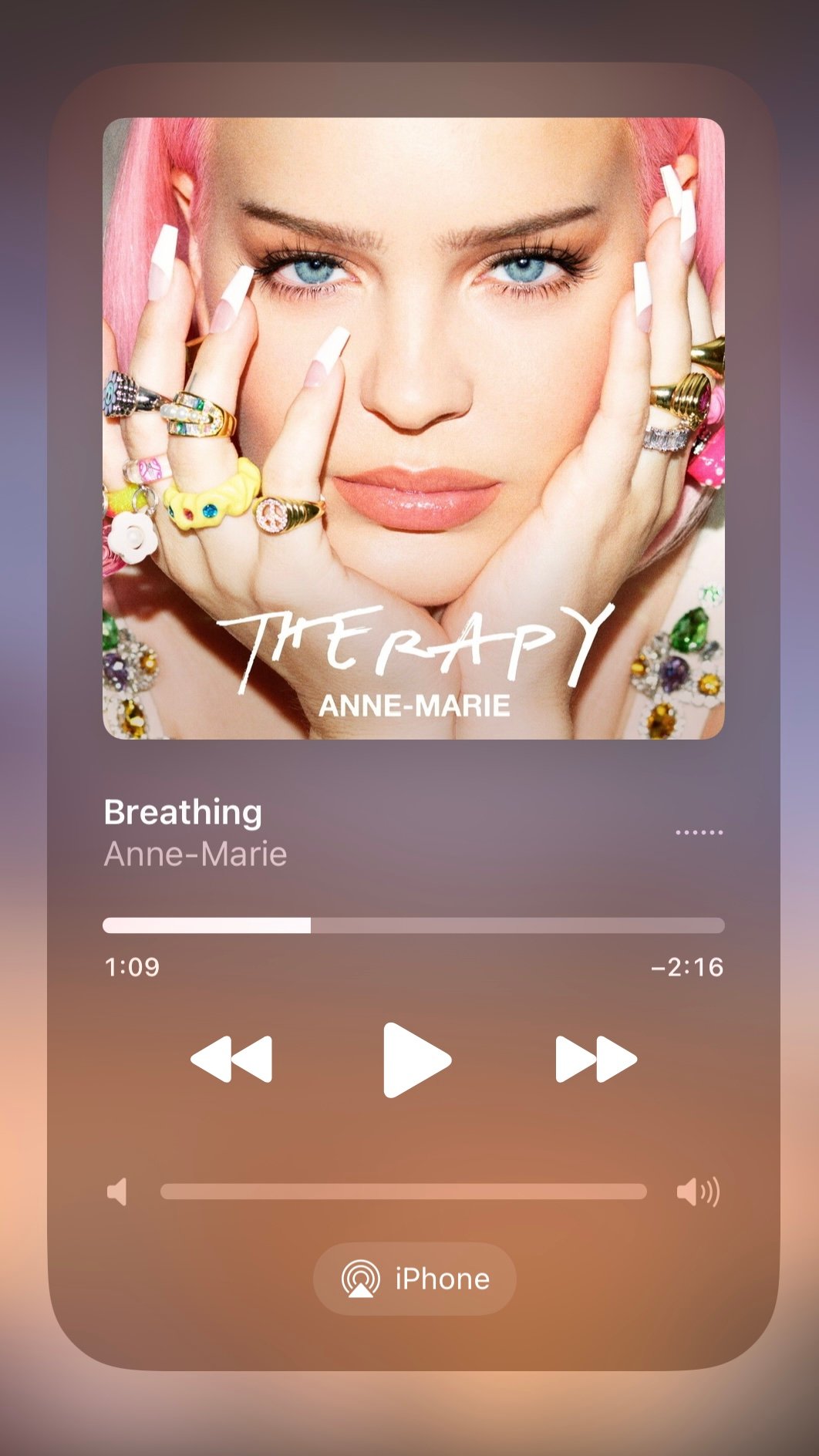
Task: Tap the volume slider track
Action: tap(403, 1191)
